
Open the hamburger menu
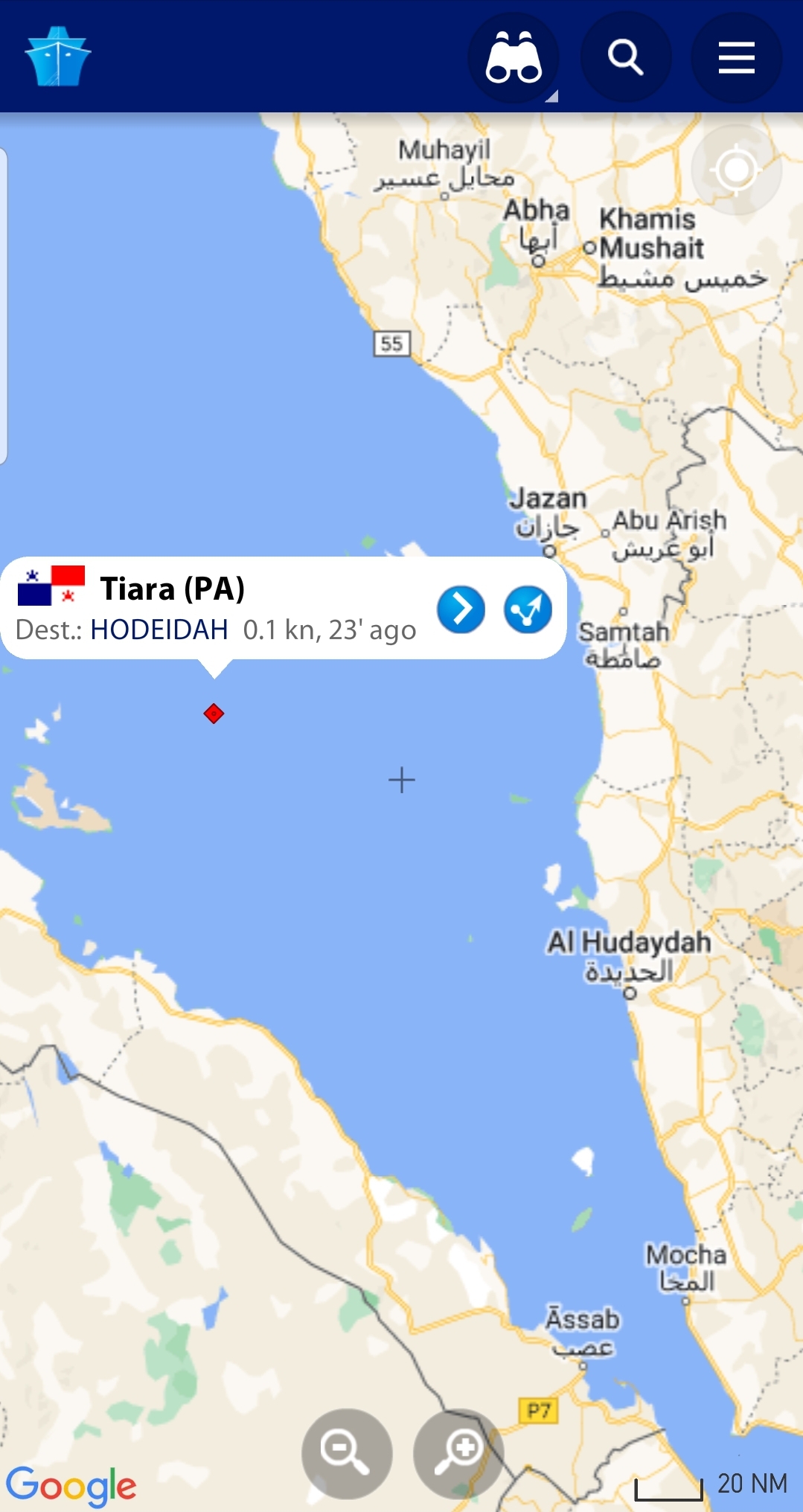point(736,58)
